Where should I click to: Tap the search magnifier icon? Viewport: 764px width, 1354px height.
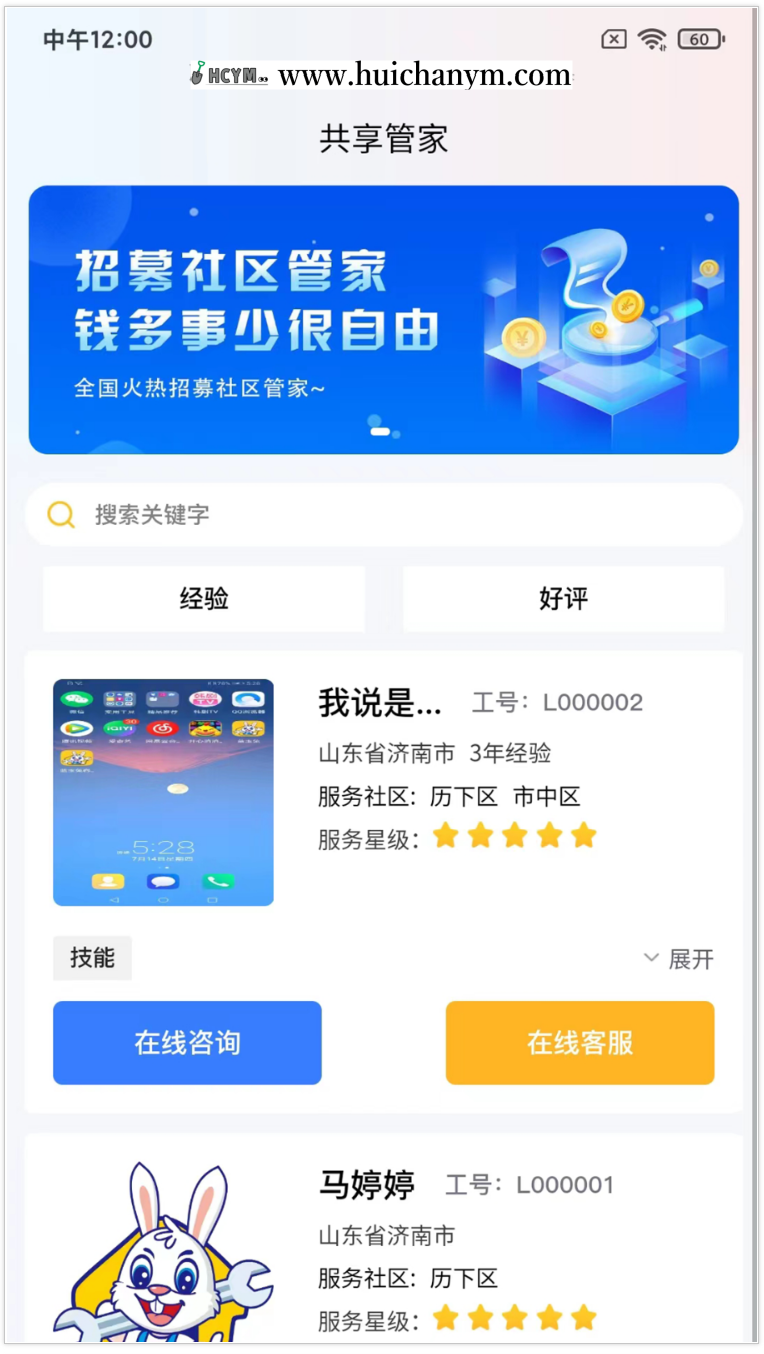coord(61,514)
